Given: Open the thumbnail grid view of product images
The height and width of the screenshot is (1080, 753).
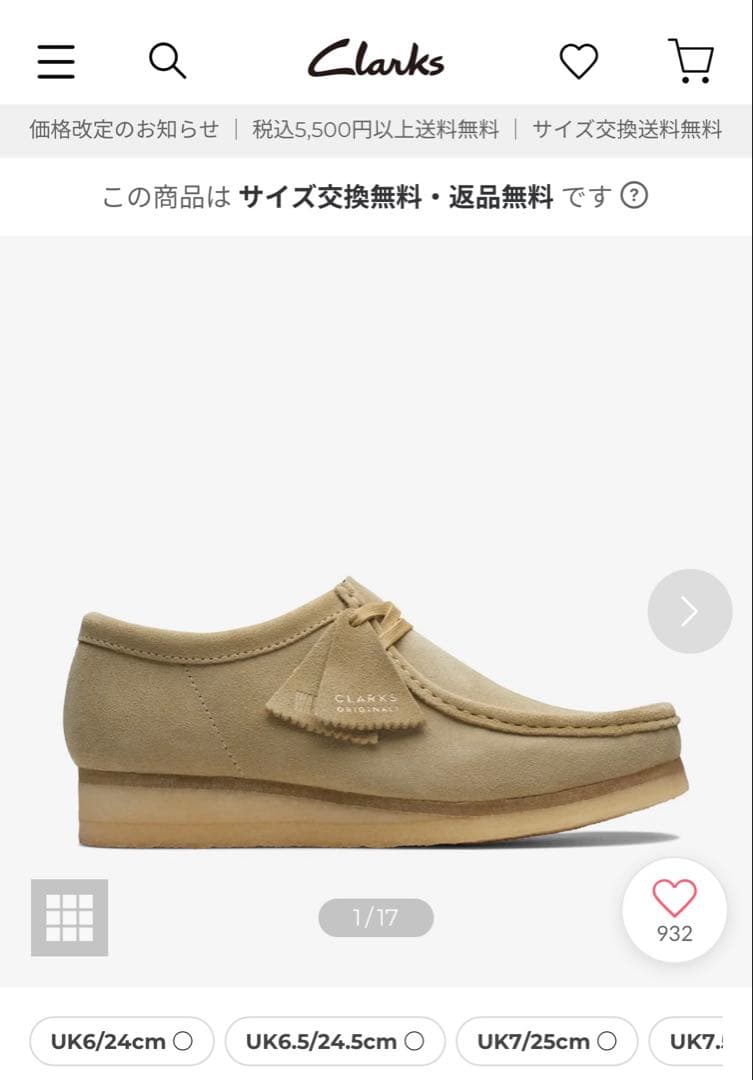Looking at the screenshot, I should 68,918.
